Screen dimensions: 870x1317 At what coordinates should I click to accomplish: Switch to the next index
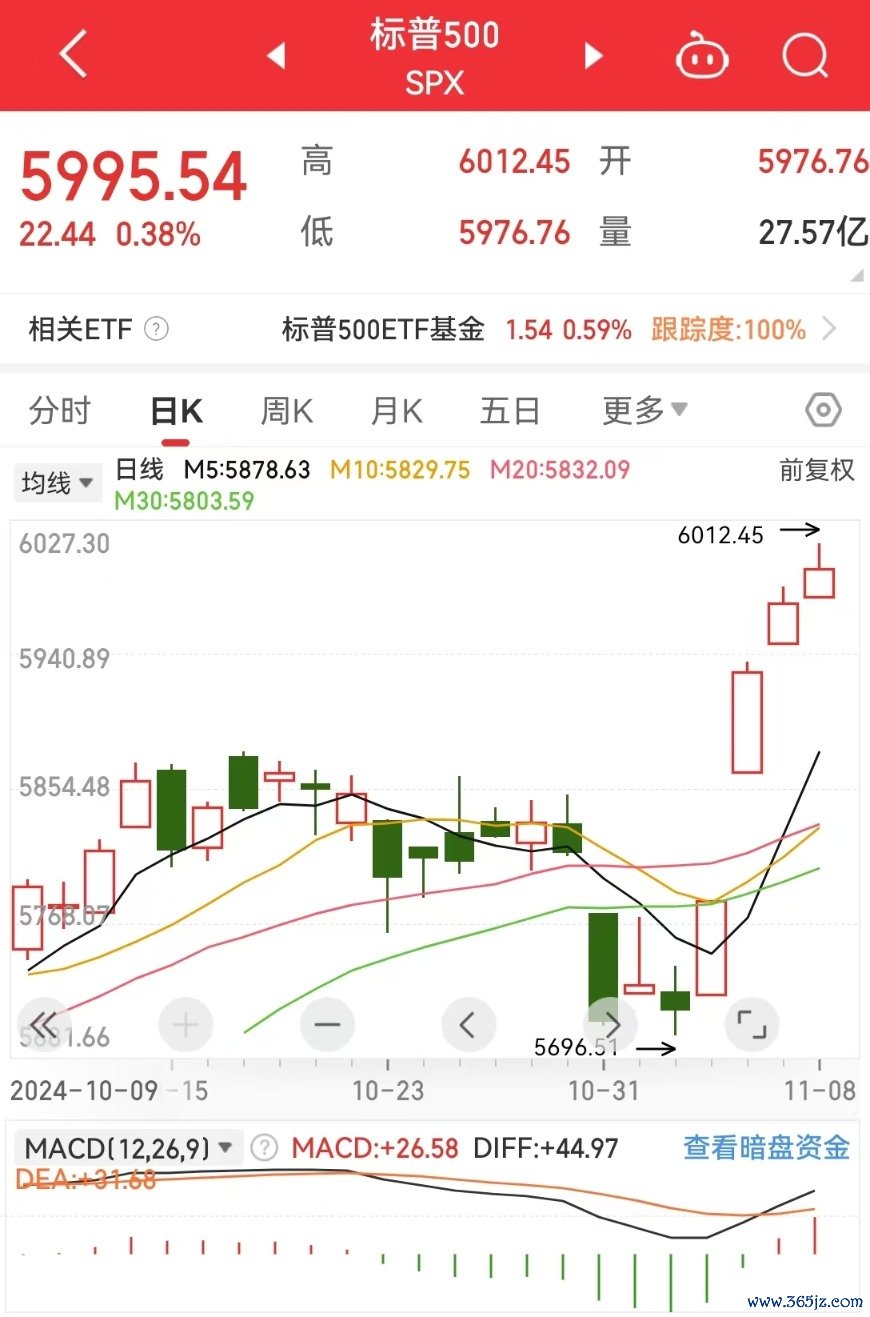(594, 56)
